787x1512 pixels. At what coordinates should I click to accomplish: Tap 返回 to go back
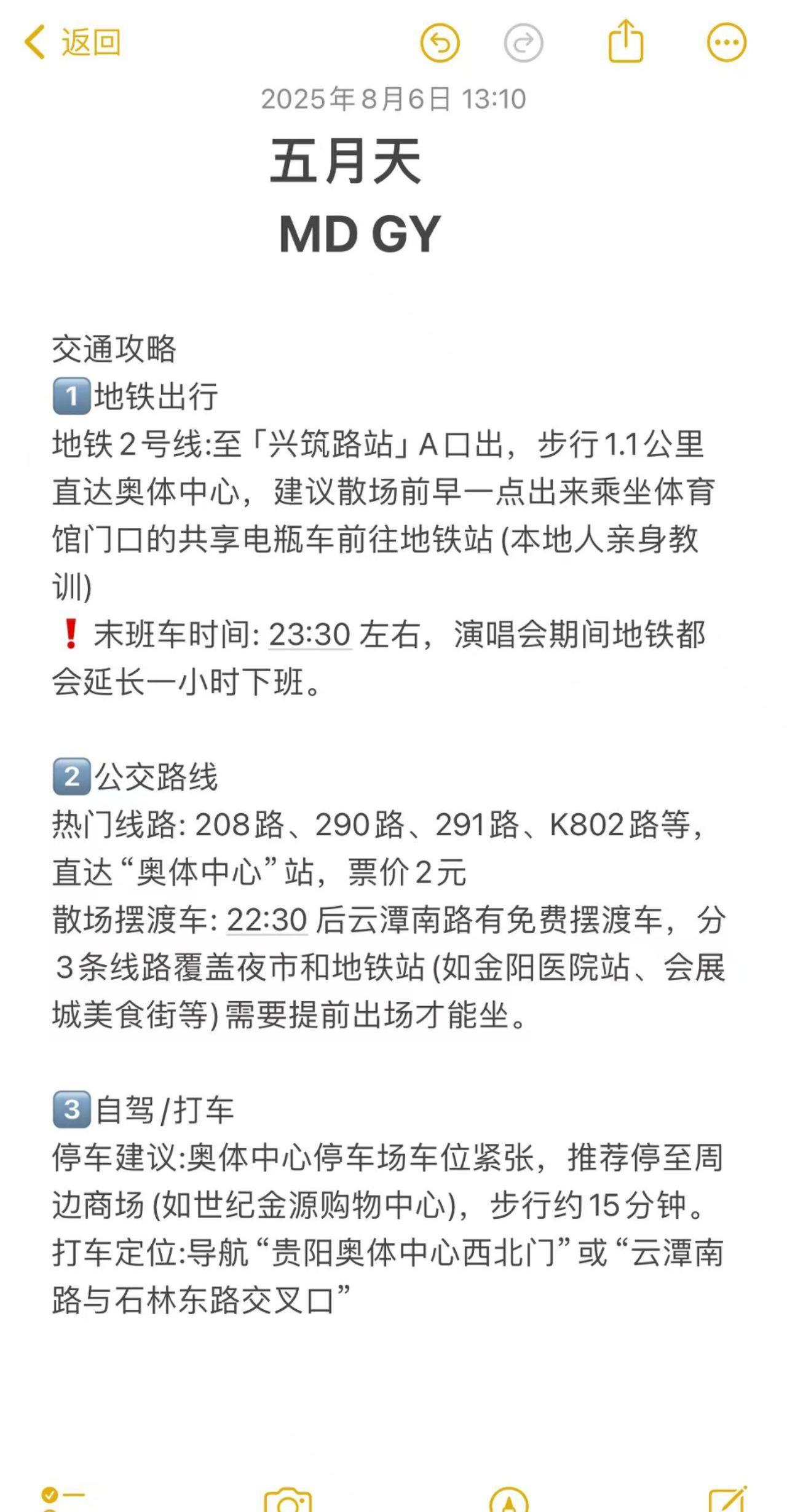72,42
